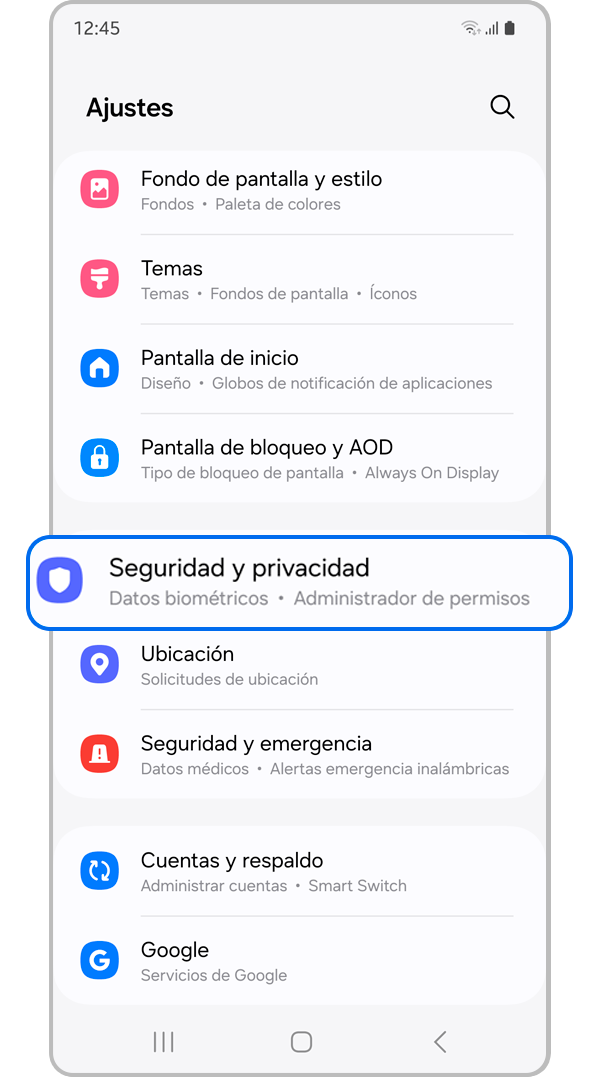Open Pantalla de inicio settings
Image resolution: width=600 pixels, height=1077 pixels.
pyautogui.click(x=300, y=369)
